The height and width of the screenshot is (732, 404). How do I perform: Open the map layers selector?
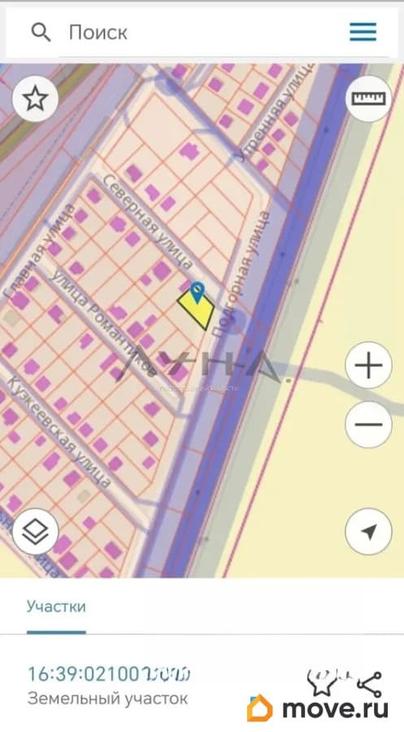35,531
